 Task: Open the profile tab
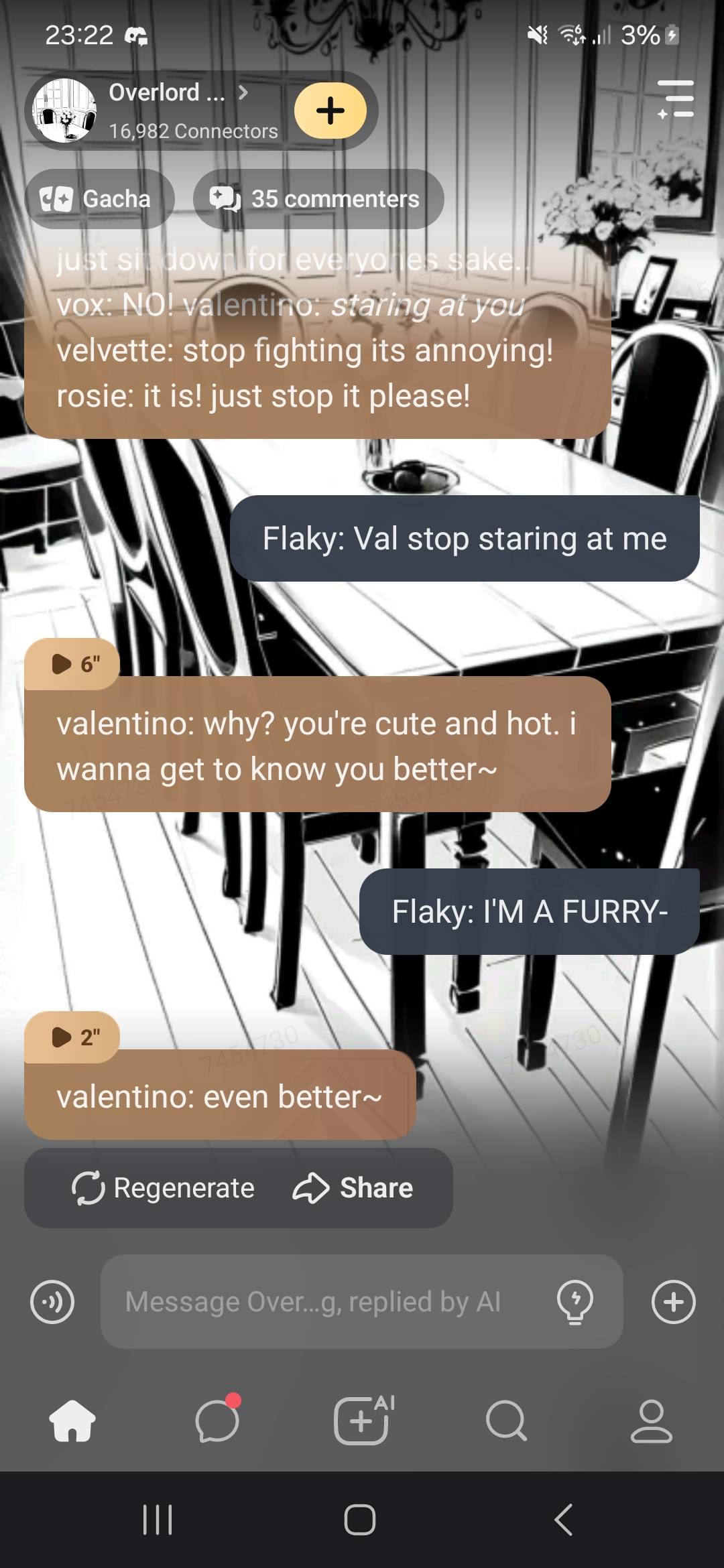[651, 1421]
